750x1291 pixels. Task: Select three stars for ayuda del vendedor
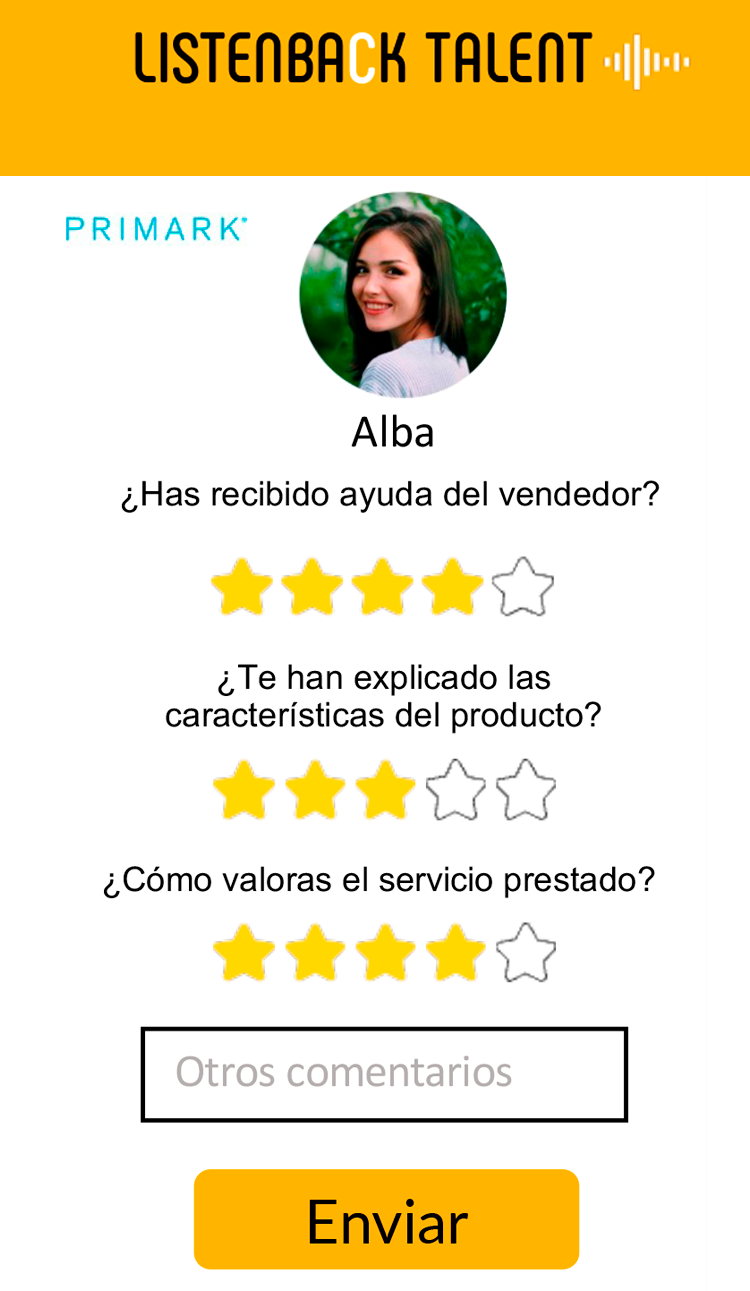383,588
